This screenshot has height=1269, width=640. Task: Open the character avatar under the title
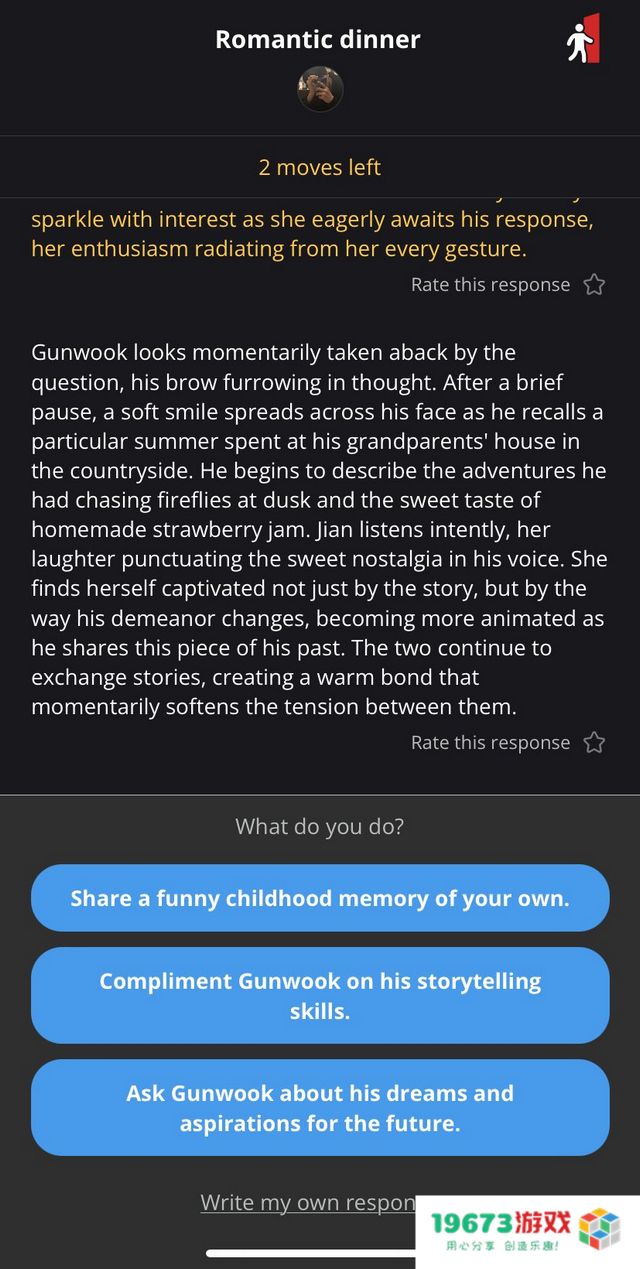(320, 90)
